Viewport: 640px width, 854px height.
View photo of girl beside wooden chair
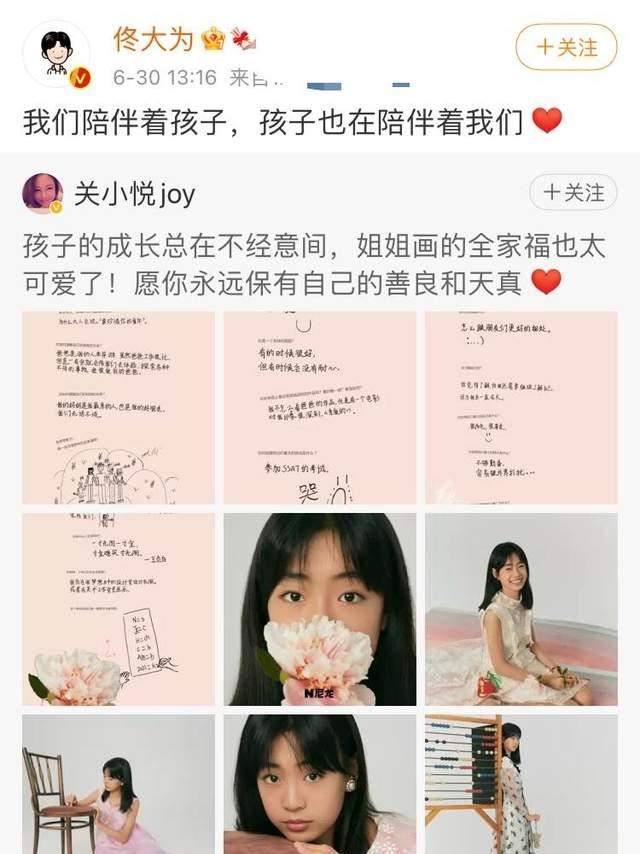pyautogui.click(x=118, y=784)
